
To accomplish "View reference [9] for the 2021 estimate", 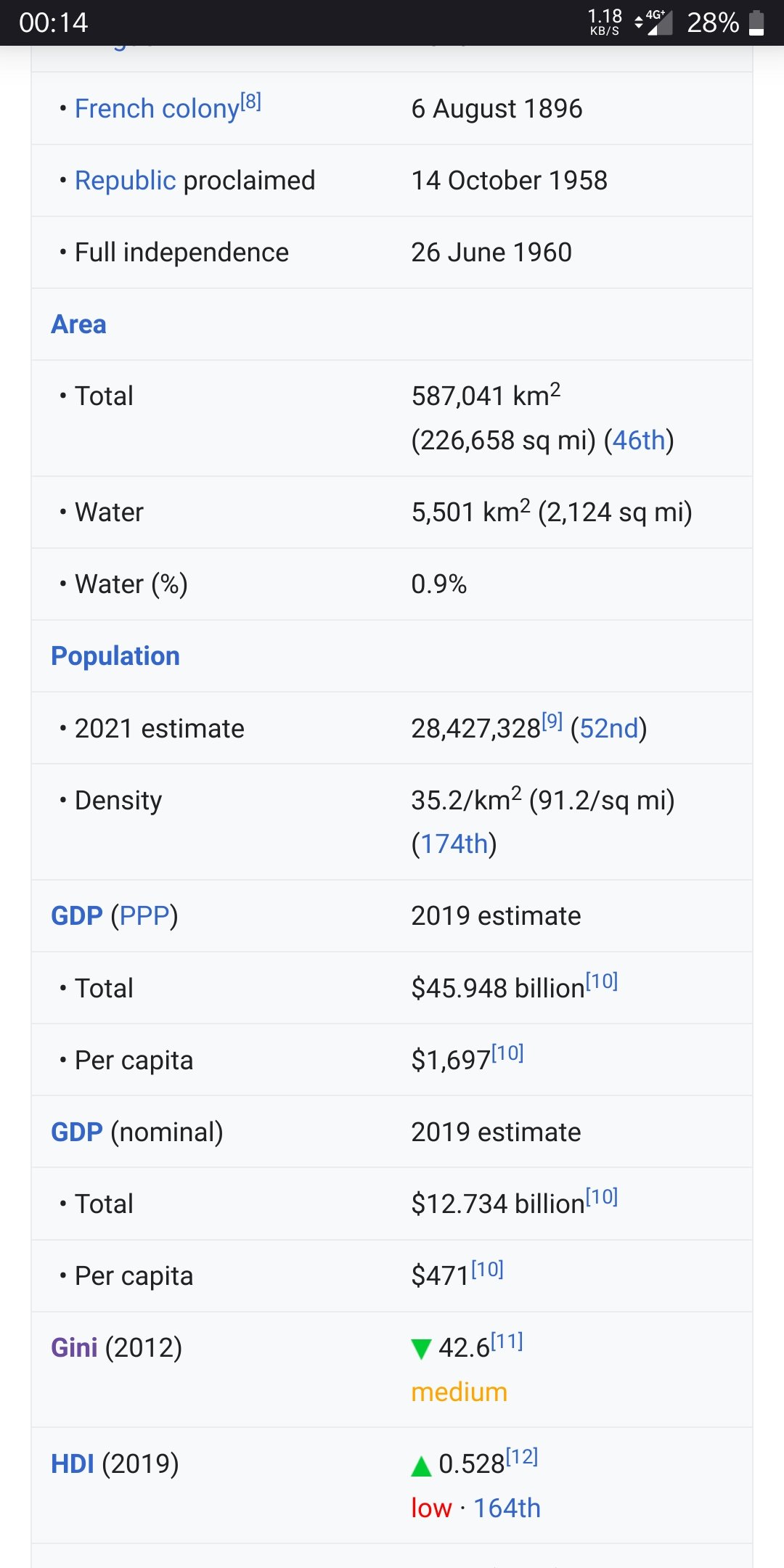I will pyautogui.click(x=552, y=721).
